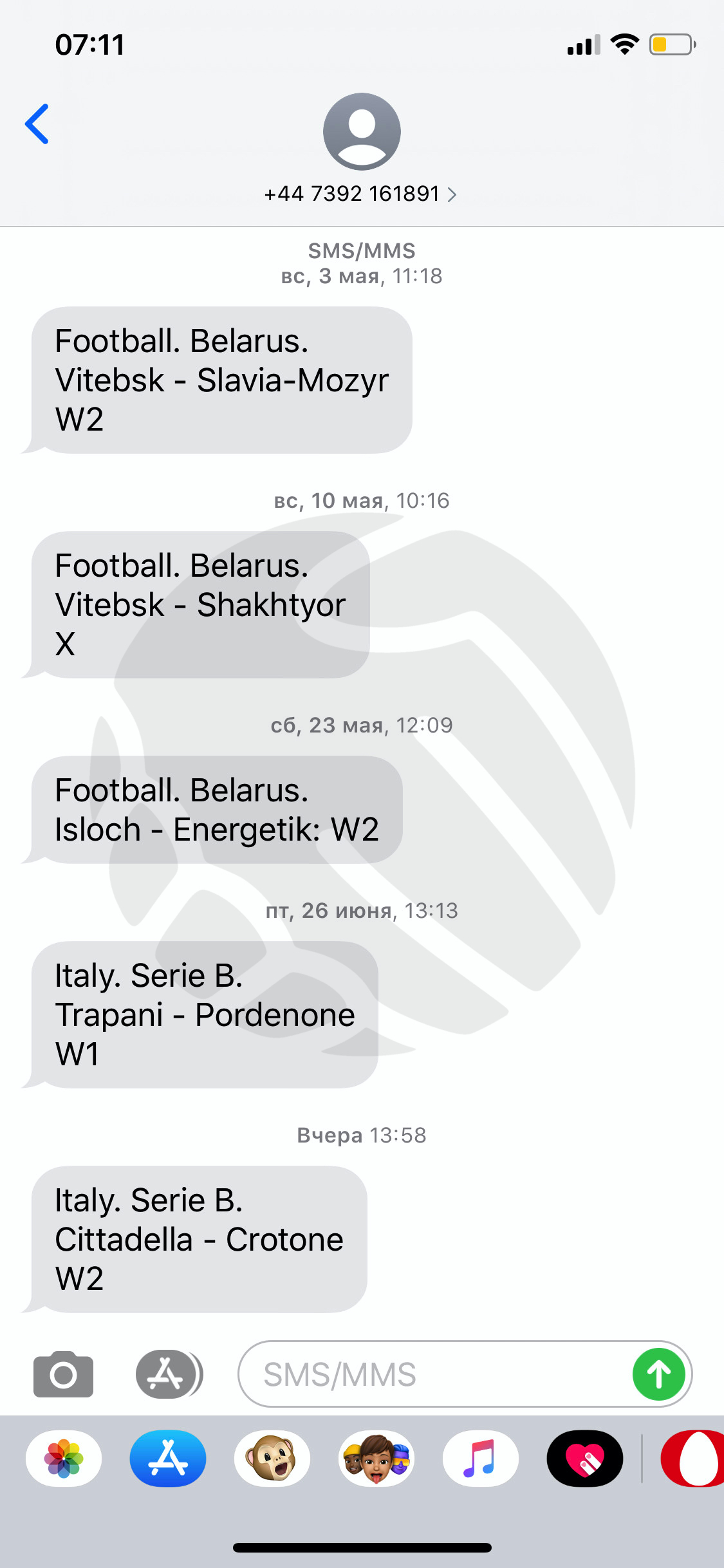Screen dimensions: 724x1568
Task: Open the Music app in the drawer
Action: (481, 1459)
